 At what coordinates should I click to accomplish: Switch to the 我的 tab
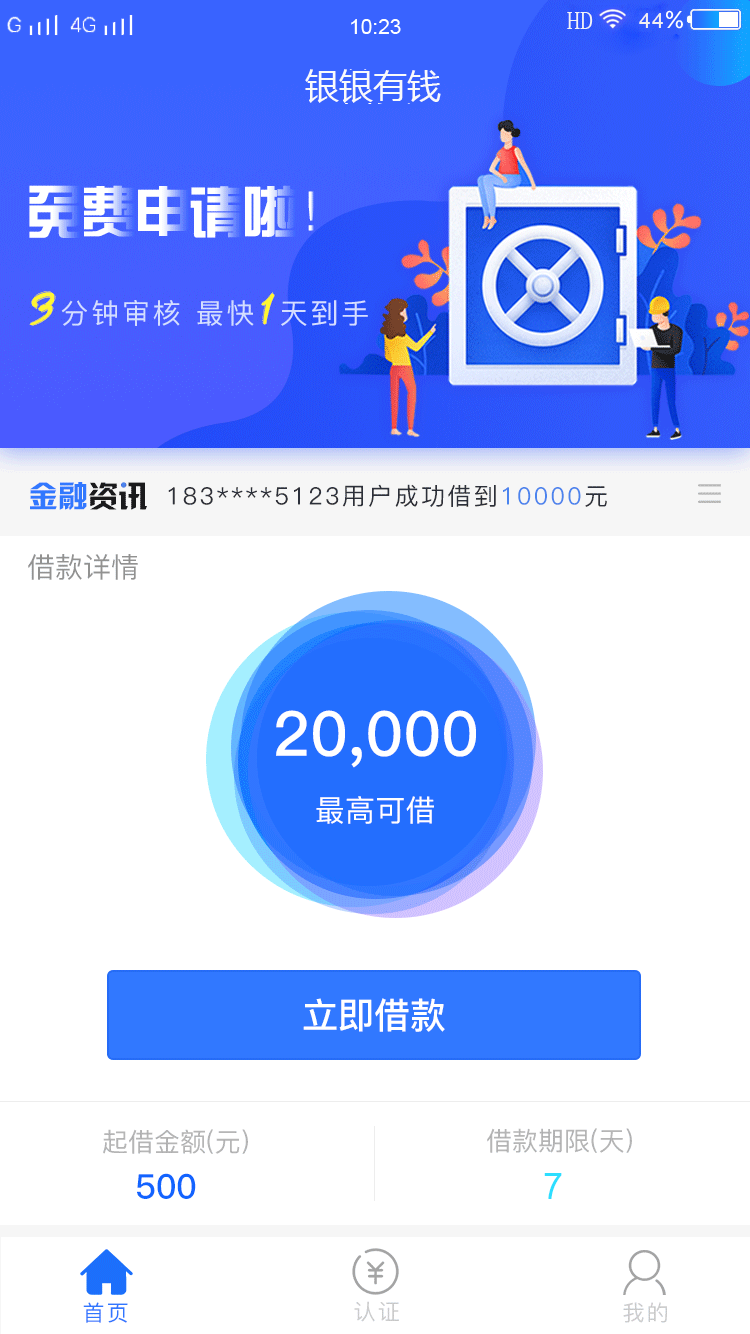pyautogui.click(x=645, y=1287)
